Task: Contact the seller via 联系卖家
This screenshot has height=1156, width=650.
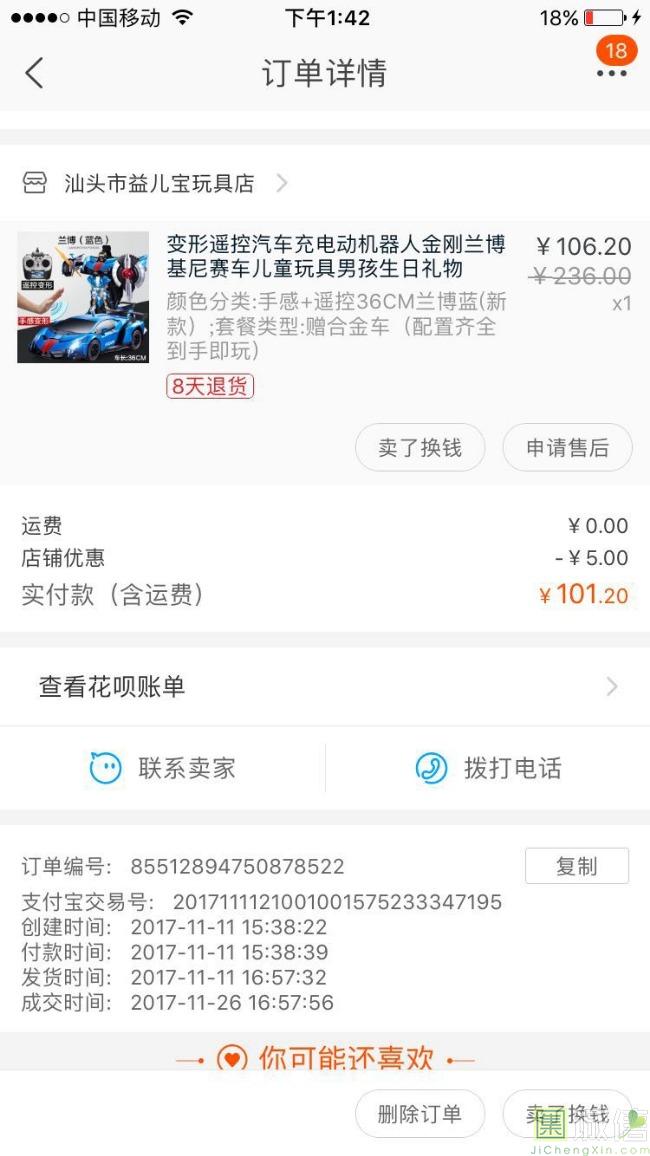Action: 163,768
